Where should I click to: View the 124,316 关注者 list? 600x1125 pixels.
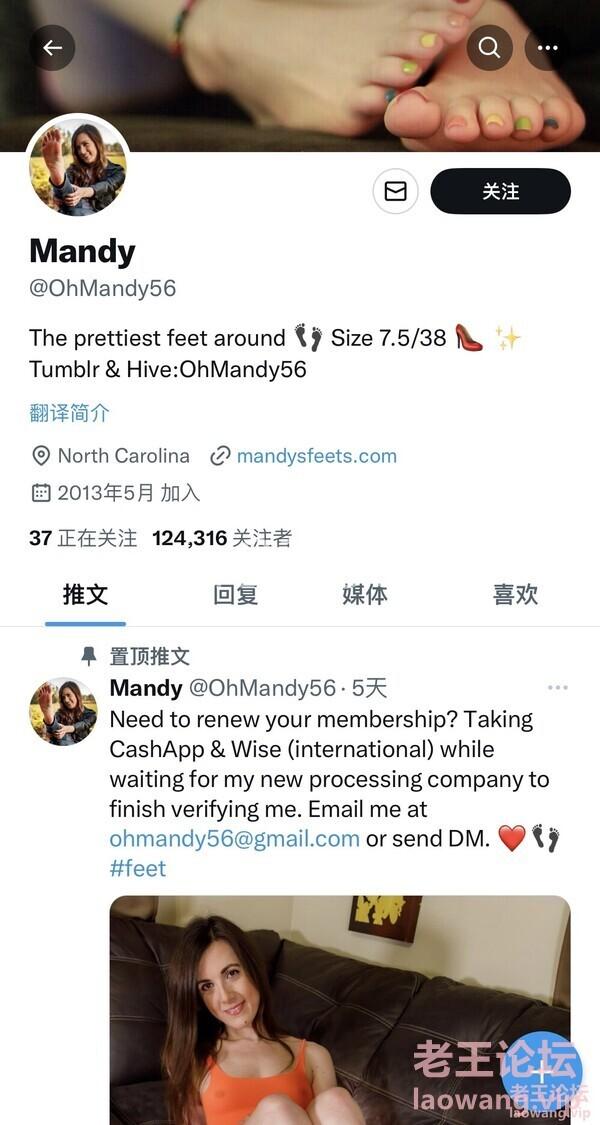coord(221,538)
